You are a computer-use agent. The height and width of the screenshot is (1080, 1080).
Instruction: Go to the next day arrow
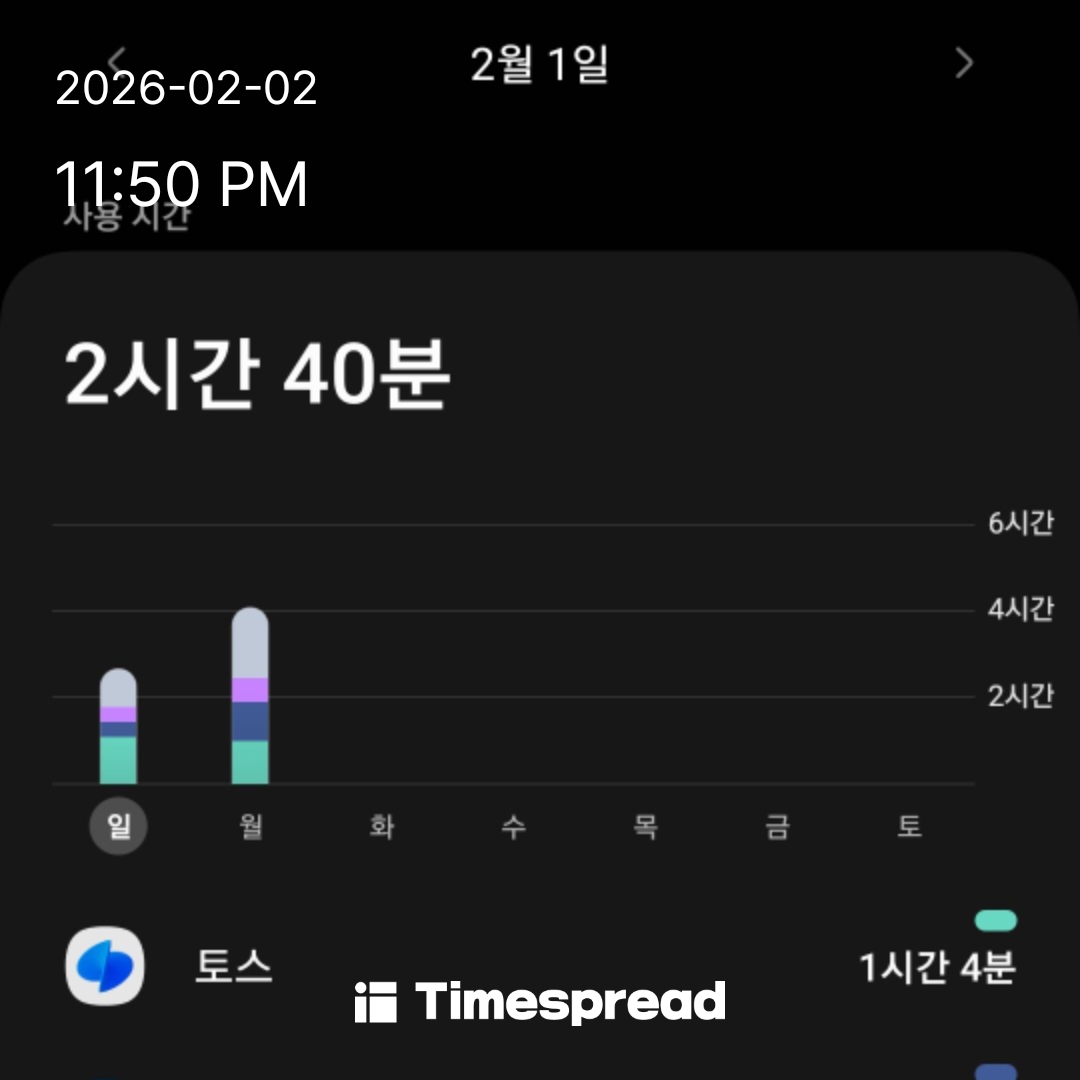coord(964,64)
